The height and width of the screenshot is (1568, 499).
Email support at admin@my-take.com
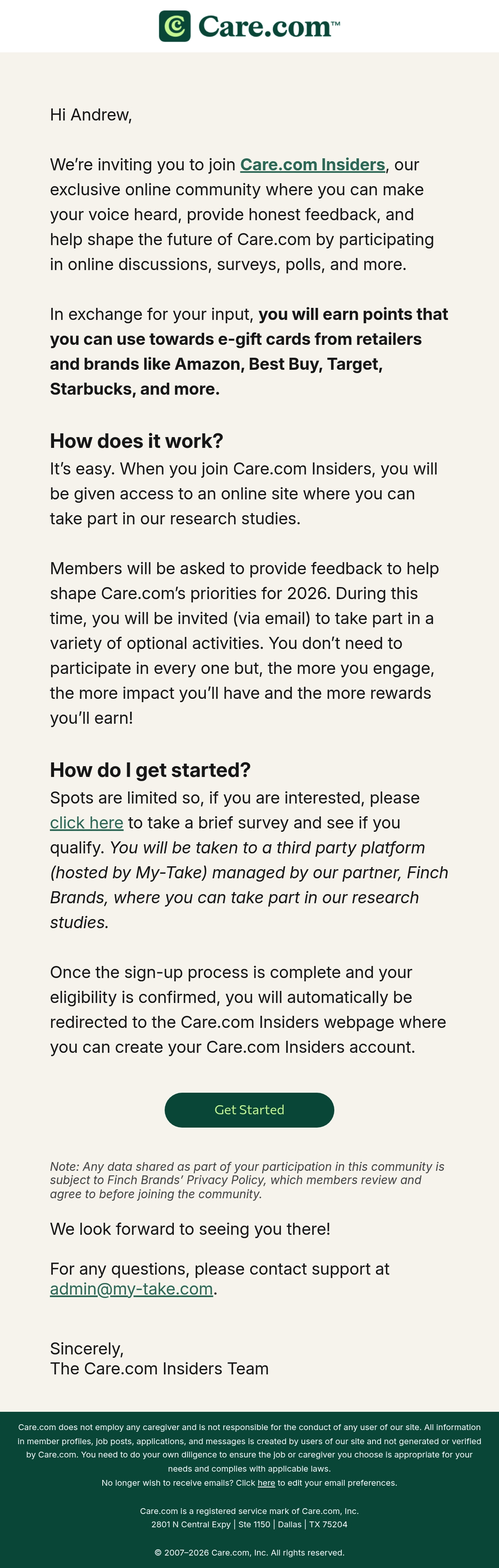point(131,1289)
